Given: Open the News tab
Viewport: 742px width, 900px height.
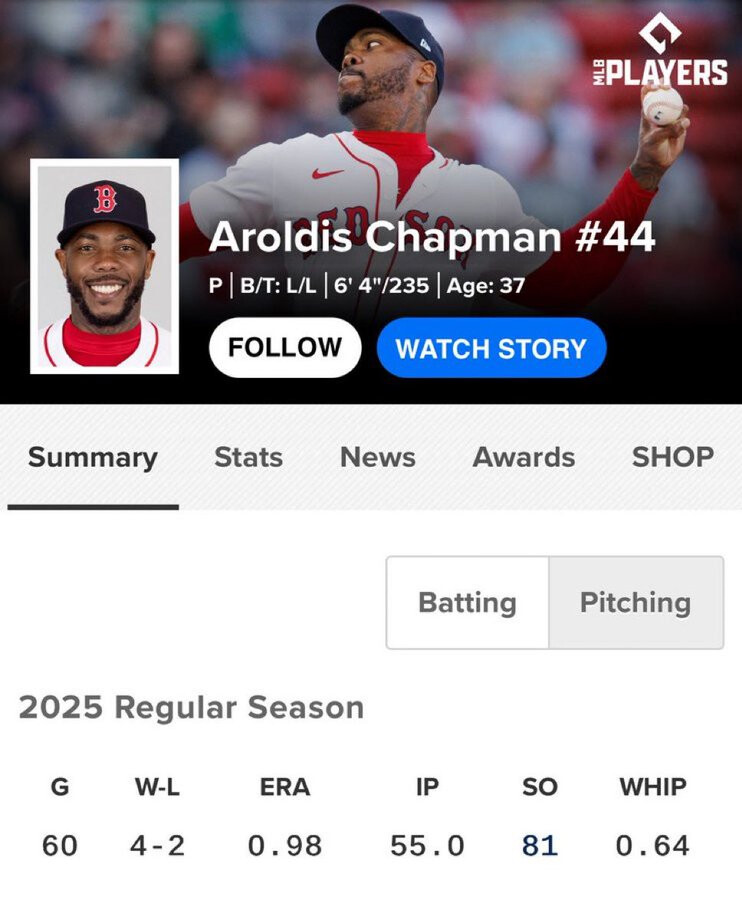Looking at the screenshot, I should coord(378,457).
